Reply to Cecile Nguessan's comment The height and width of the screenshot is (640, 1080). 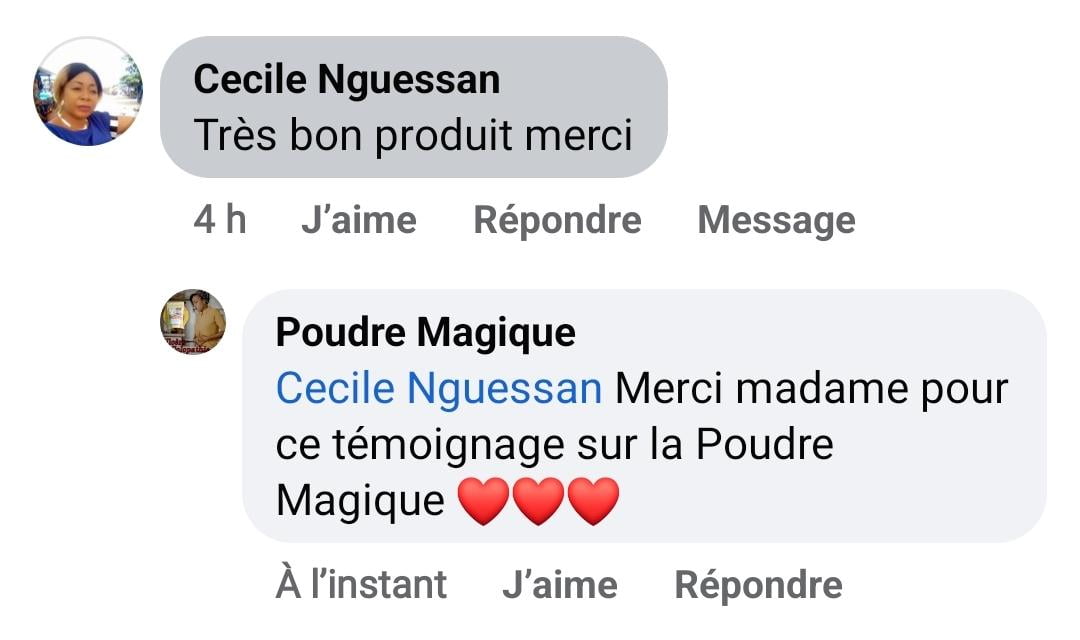[x=557, y=220]
